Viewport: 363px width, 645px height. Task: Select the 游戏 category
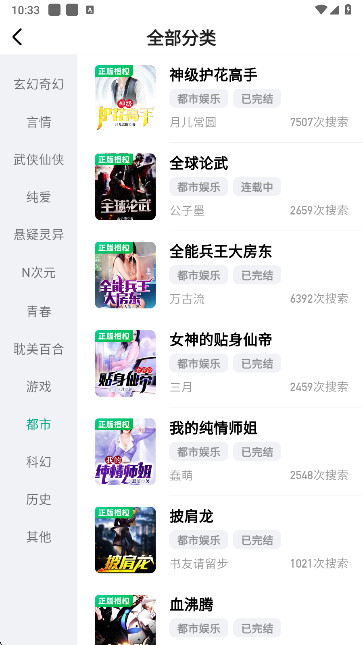pos(39,387)
